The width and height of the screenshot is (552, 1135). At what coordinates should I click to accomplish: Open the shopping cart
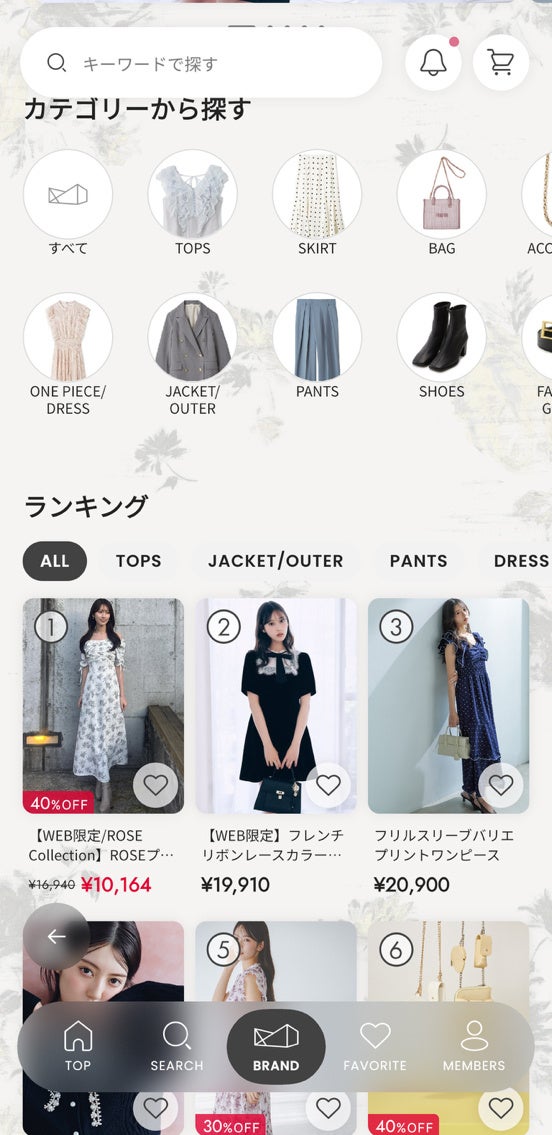tap(501, 63)
